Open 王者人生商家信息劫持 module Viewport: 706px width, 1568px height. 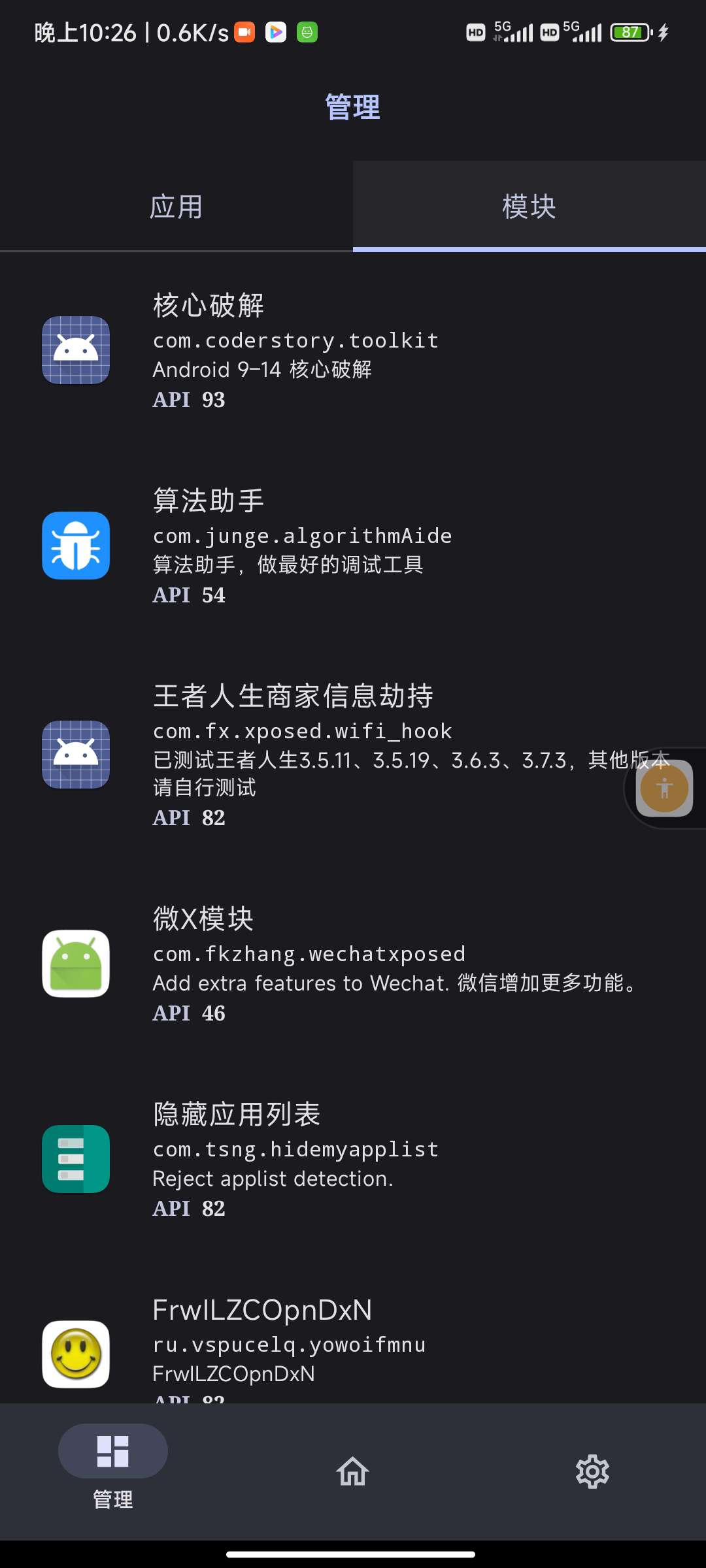coord(353,755)
